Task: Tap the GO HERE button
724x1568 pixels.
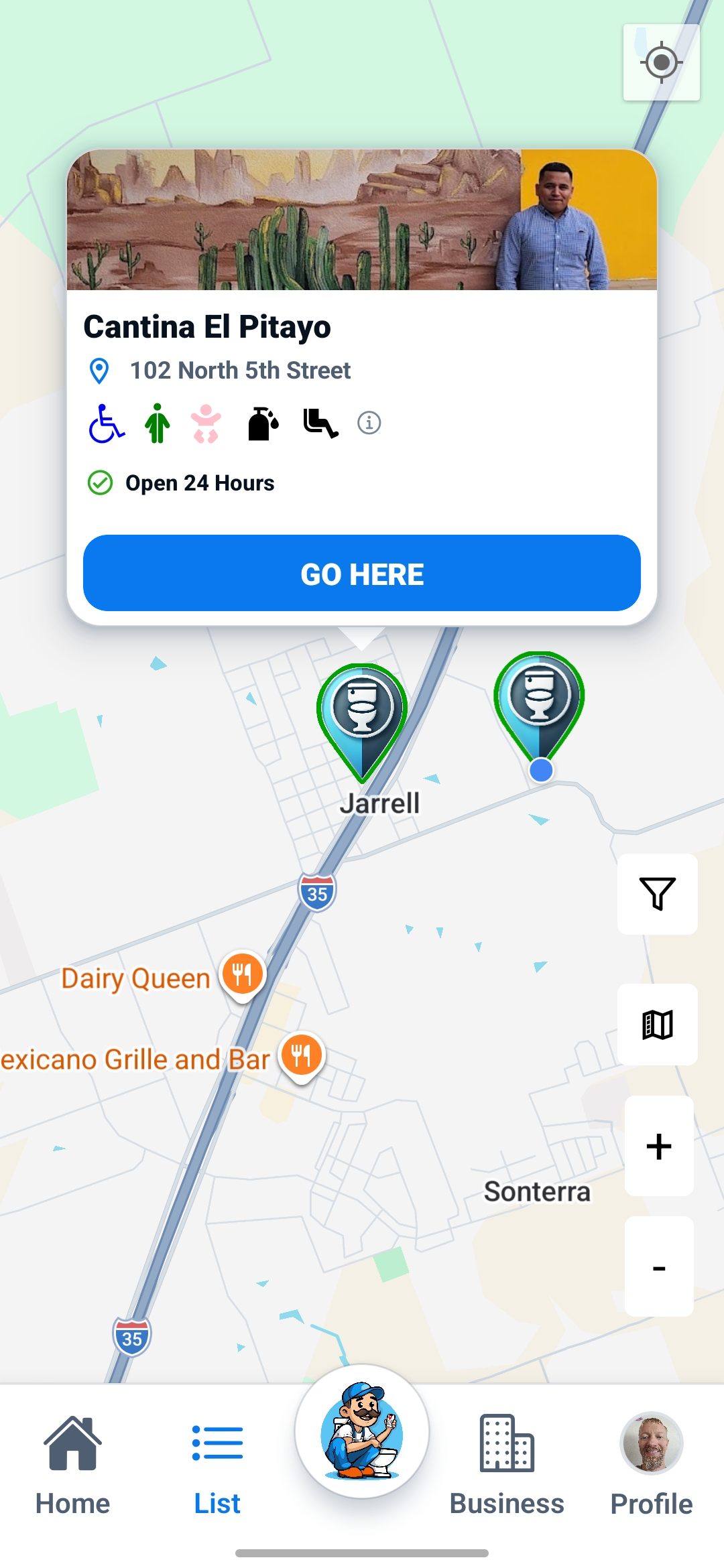Action: pos(362,573)
